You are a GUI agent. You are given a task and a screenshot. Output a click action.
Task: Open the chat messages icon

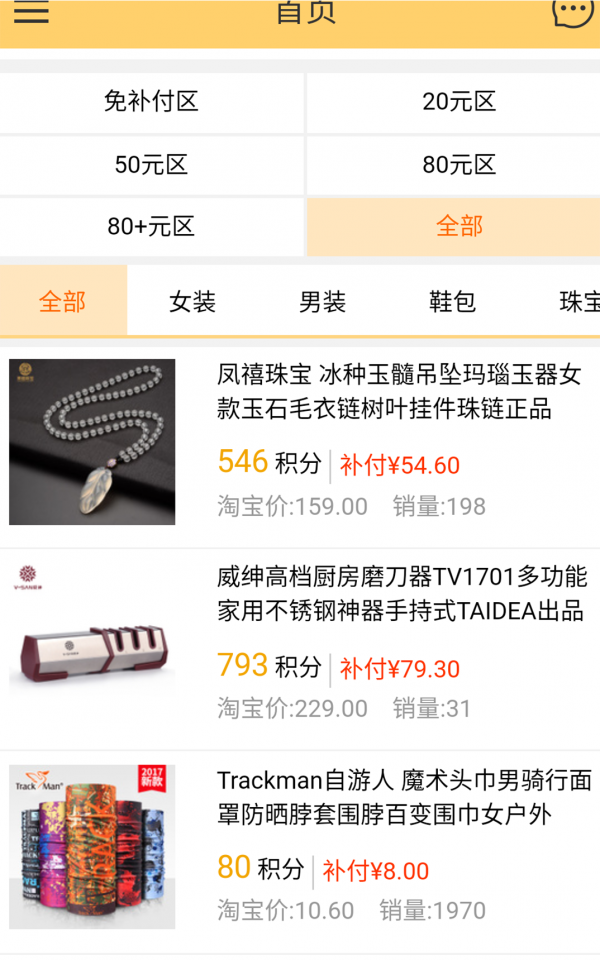[572, 12]
